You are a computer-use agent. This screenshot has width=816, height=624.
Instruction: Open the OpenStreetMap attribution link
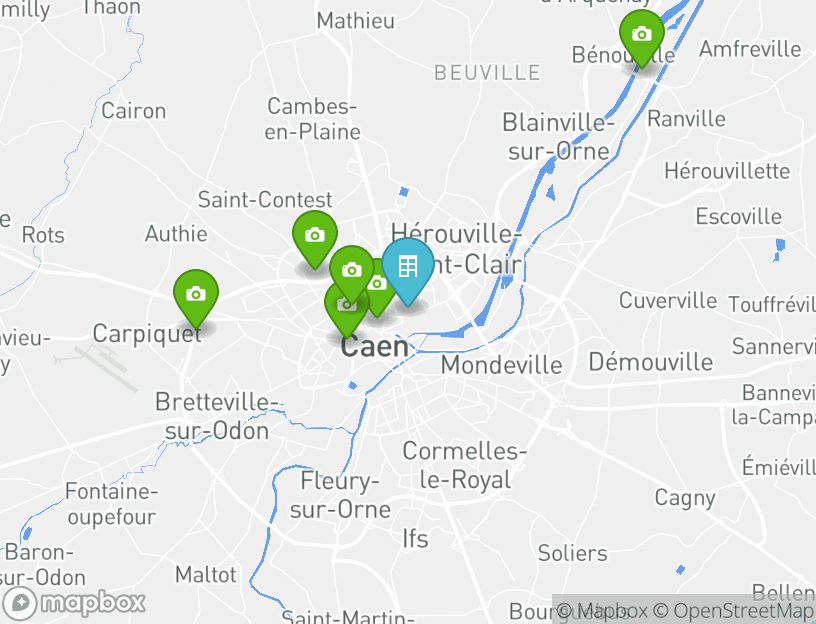[x=743, y=611]
